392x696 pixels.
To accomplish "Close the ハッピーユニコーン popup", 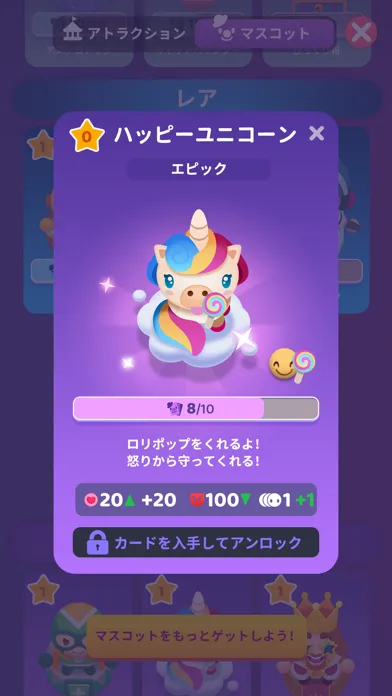I will (x=317, y=133).
